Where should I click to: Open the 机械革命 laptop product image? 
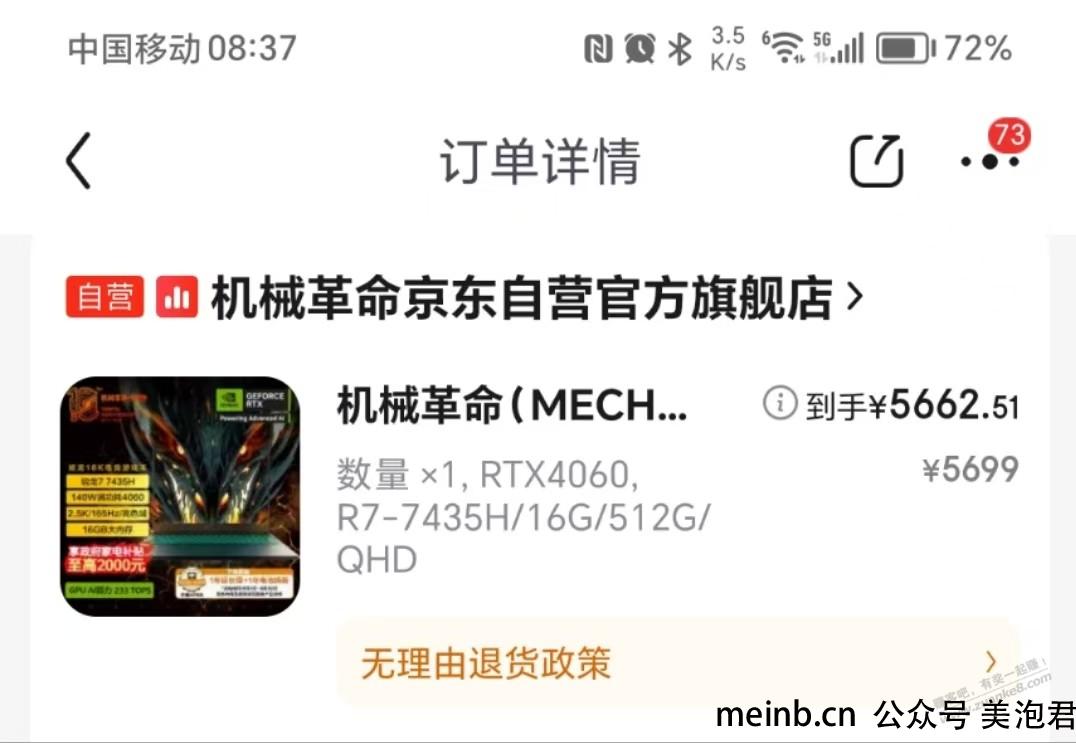pyautogui.click(x=181, y=496)
